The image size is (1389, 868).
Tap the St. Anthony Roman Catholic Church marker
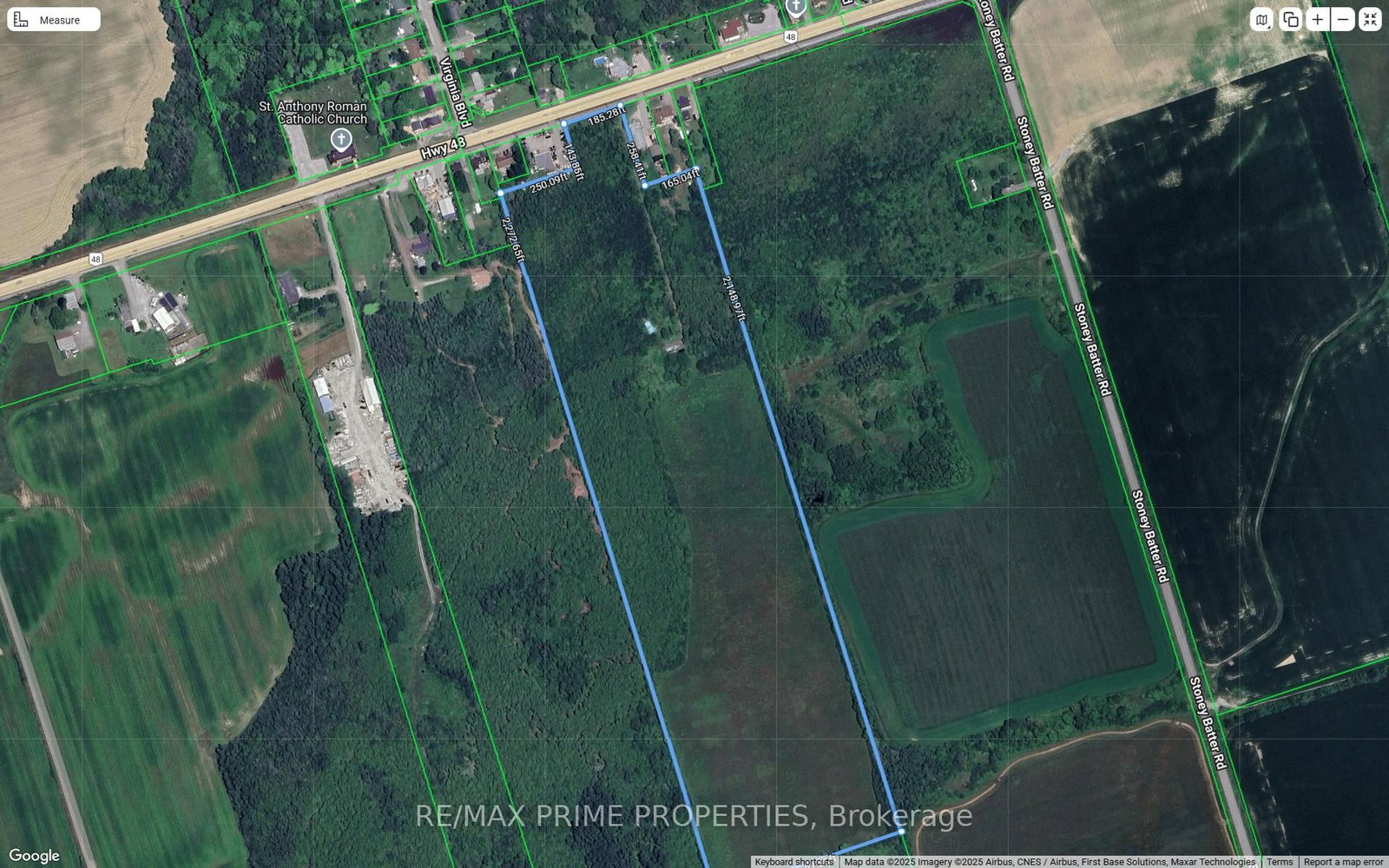point(341,139)
